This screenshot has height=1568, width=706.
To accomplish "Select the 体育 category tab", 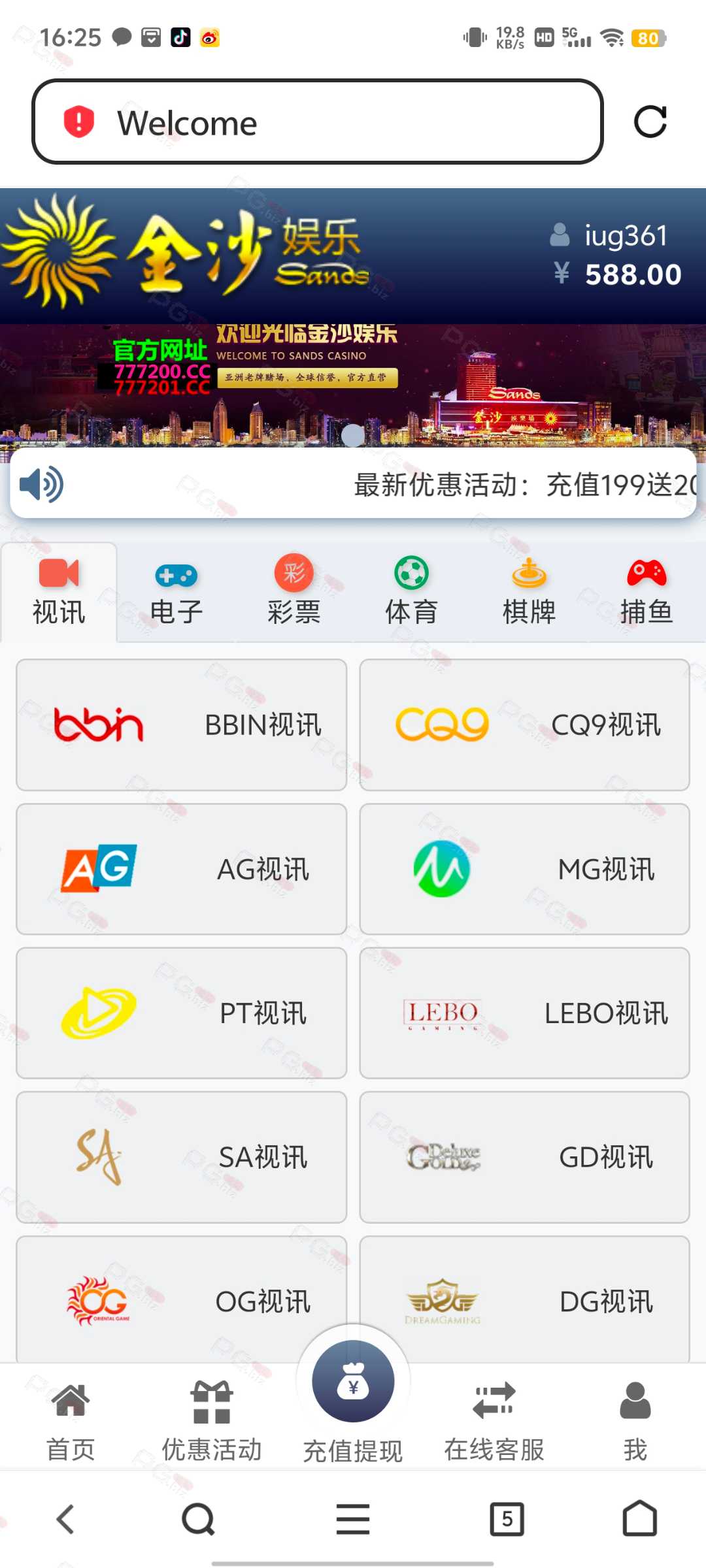I will click(411, 593).
